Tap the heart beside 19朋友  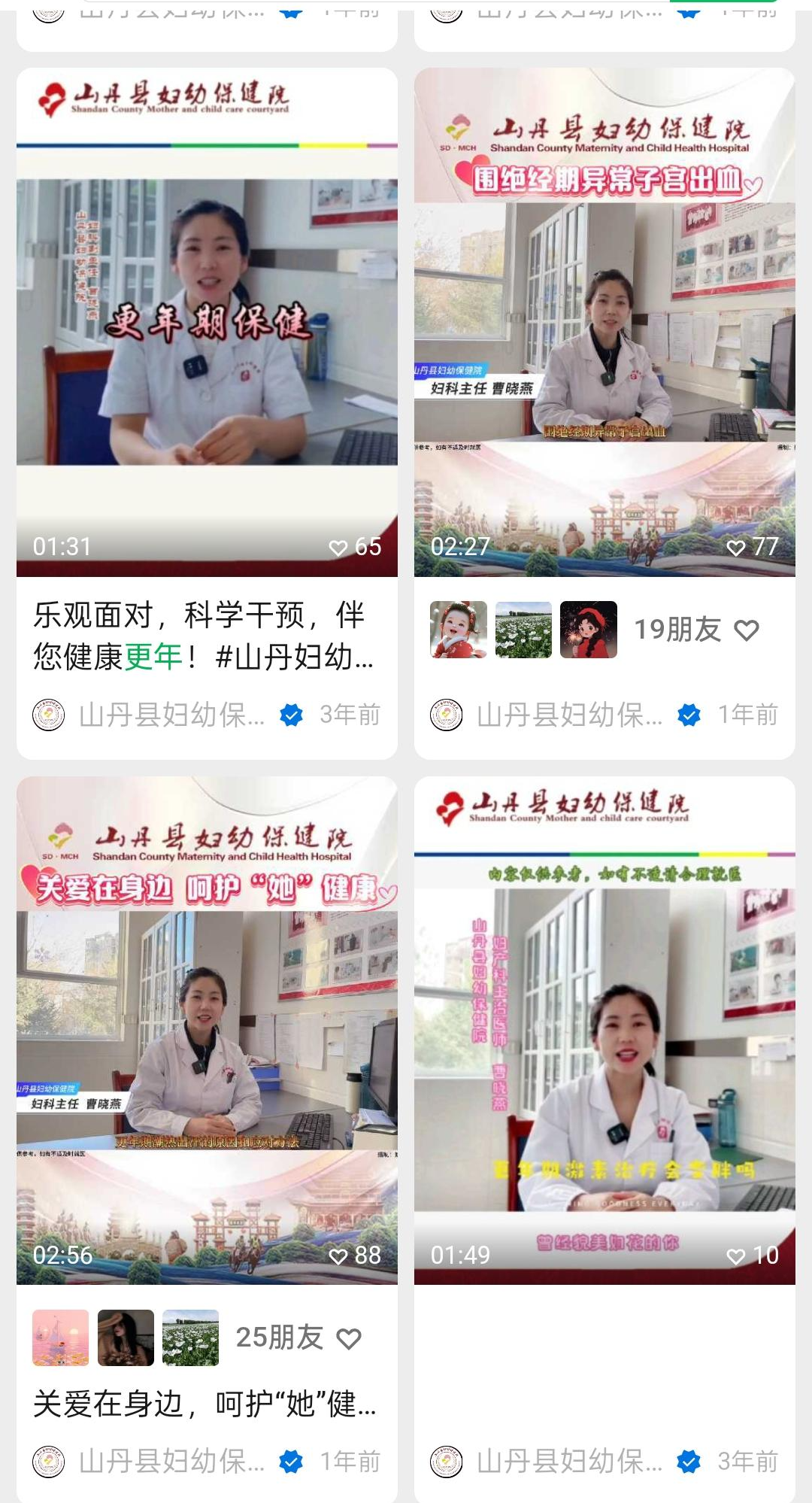[x=747, y=630]
